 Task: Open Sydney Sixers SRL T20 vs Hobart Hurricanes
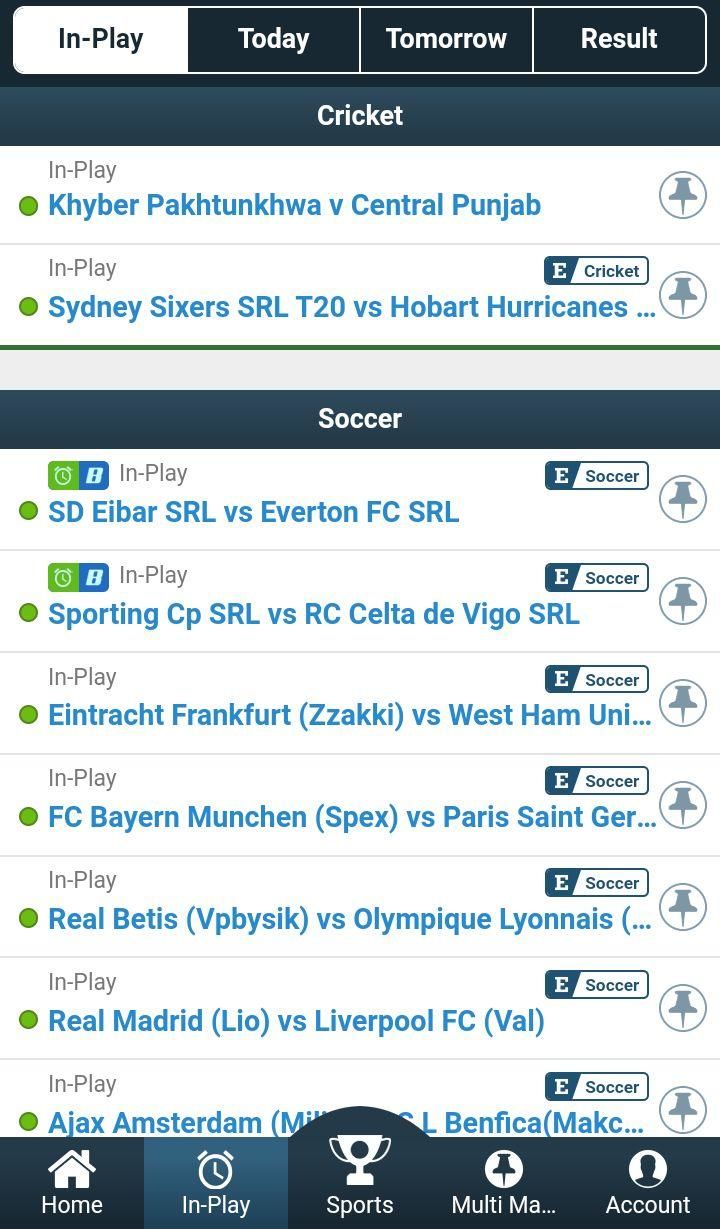[x=352, y=307]
